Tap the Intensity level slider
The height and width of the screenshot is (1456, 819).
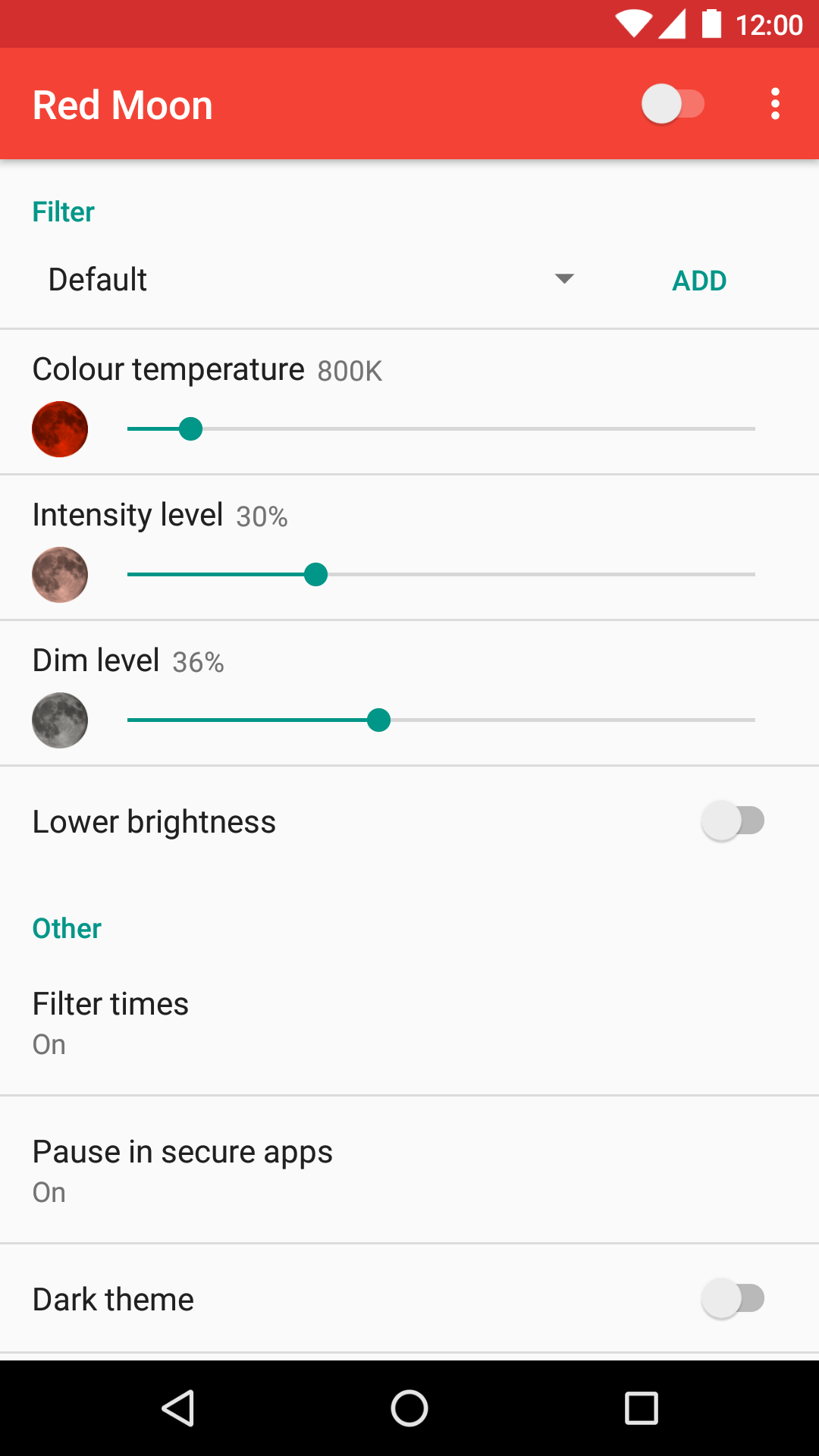point(441,575)
